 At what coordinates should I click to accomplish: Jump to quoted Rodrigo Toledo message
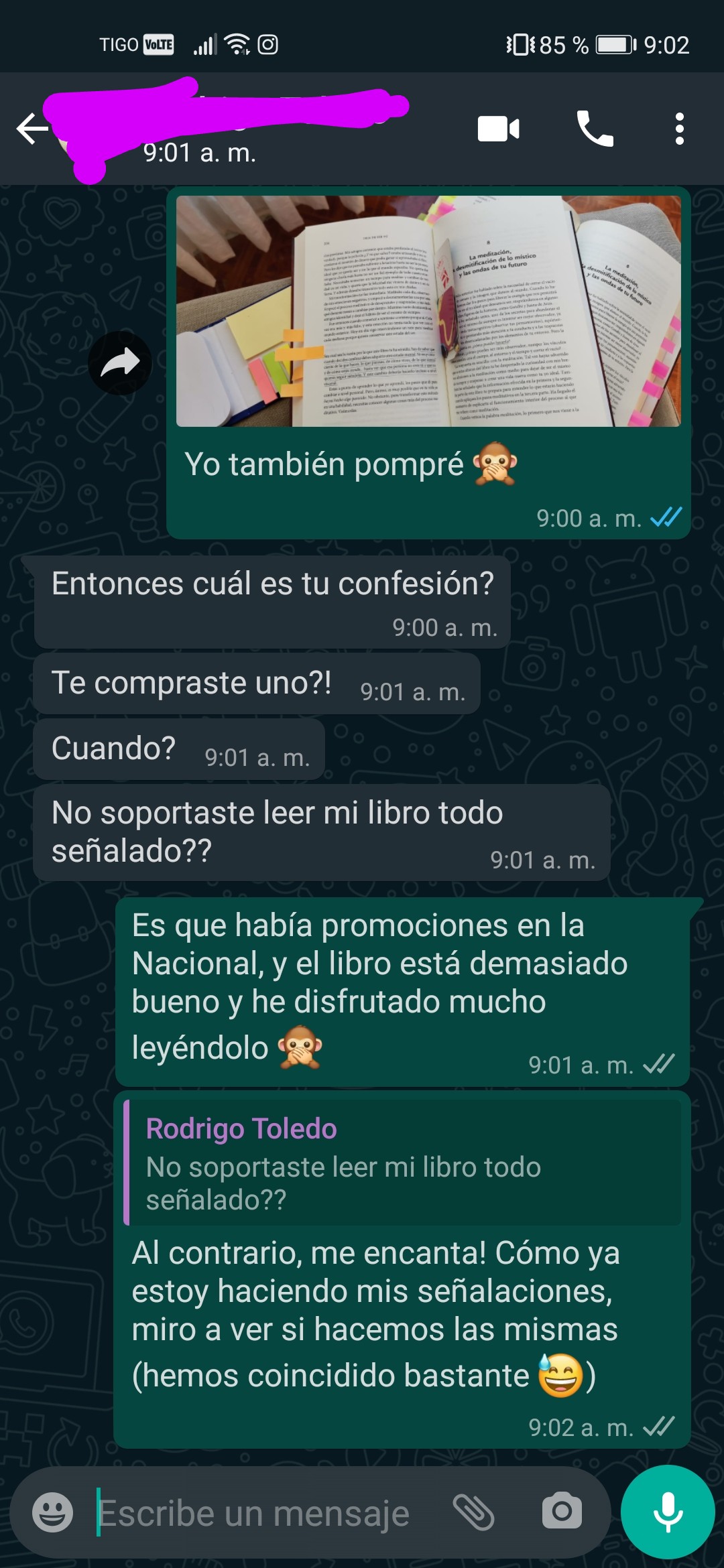tap(402, 1164)
